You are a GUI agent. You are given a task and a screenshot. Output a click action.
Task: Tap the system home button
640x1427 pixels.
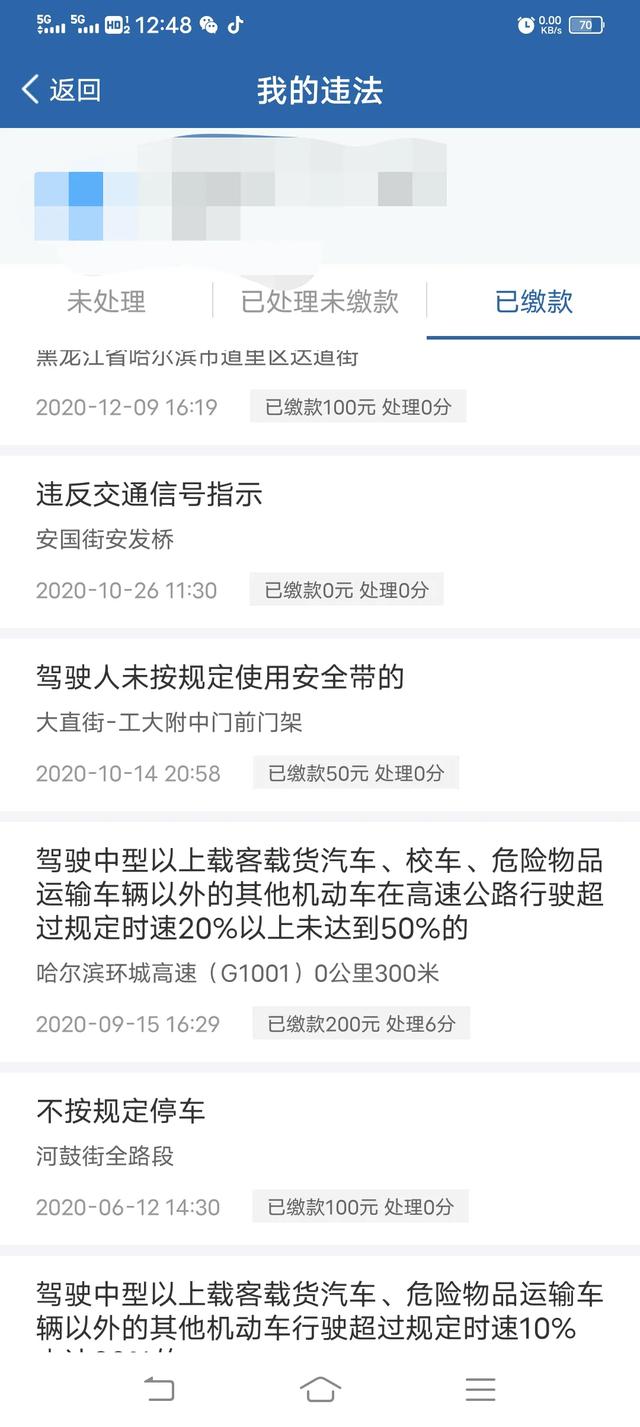point(320,1389)
